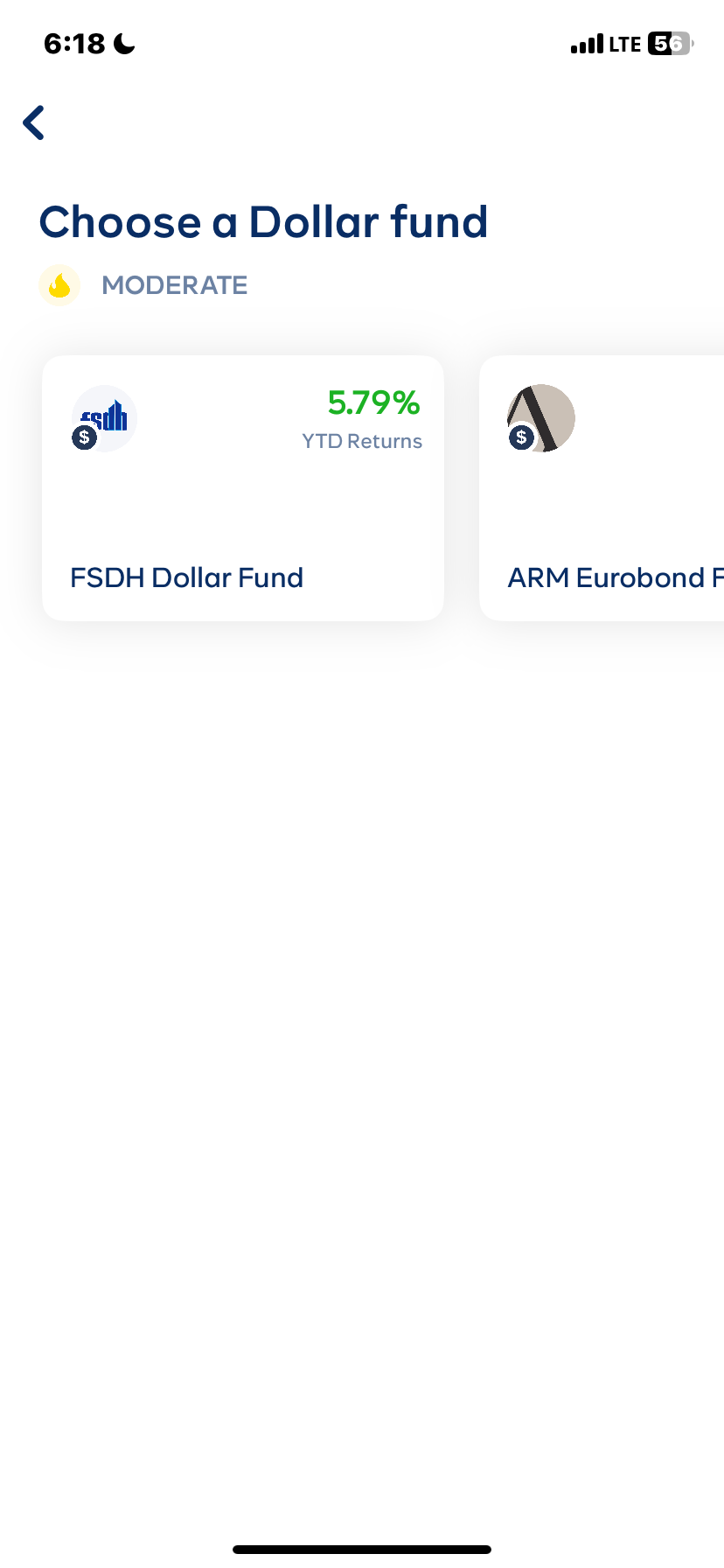Tap the FSDH Dollar Fund name text

coord(186,577)
